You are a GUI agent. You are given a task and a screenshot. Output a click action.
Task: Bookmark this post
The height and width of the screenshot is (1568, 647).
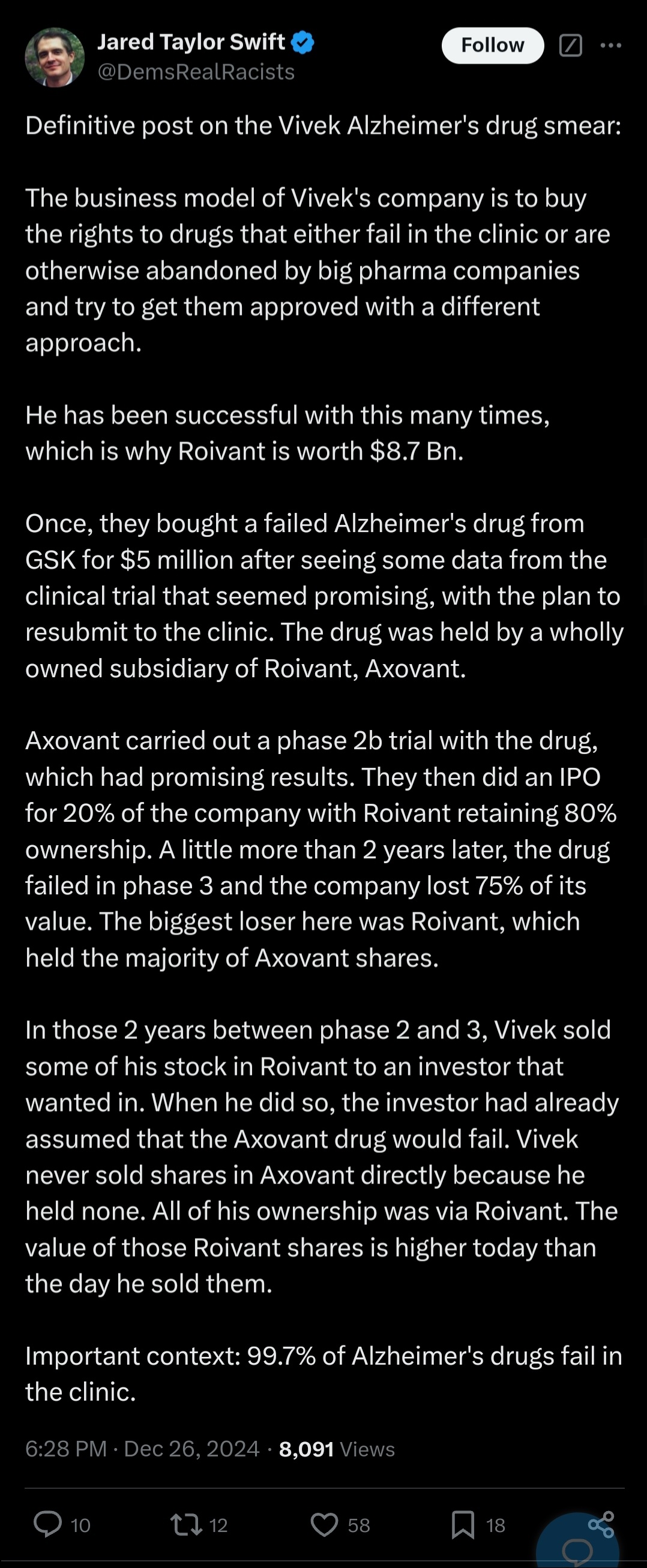[463, 1524]
